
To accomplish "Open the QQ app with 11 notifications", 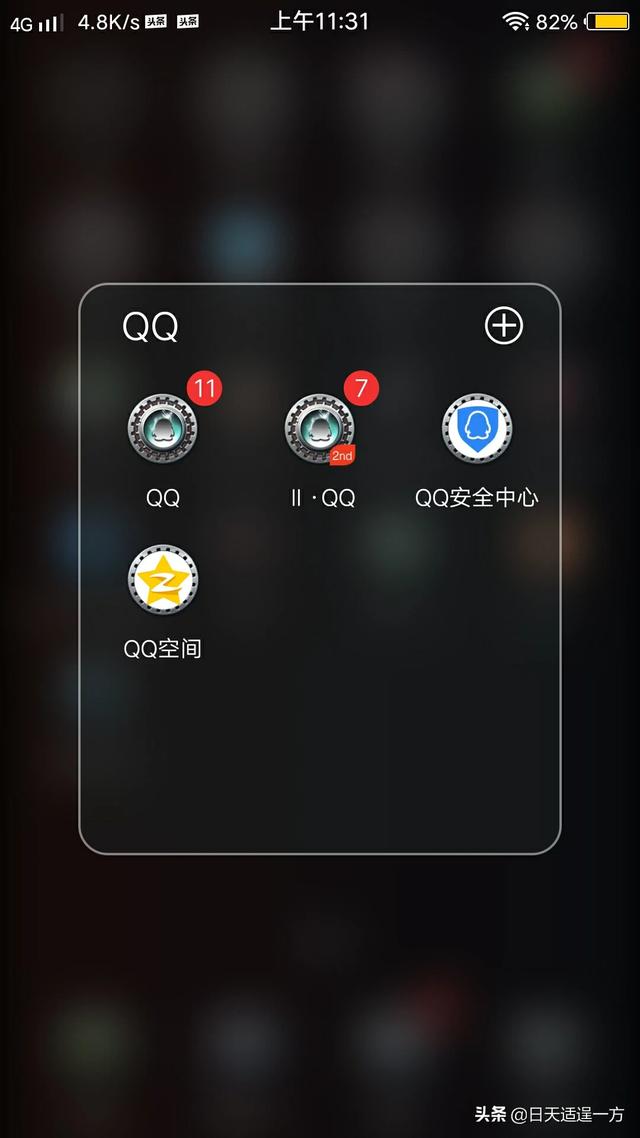I will click(x=163, y=430).
